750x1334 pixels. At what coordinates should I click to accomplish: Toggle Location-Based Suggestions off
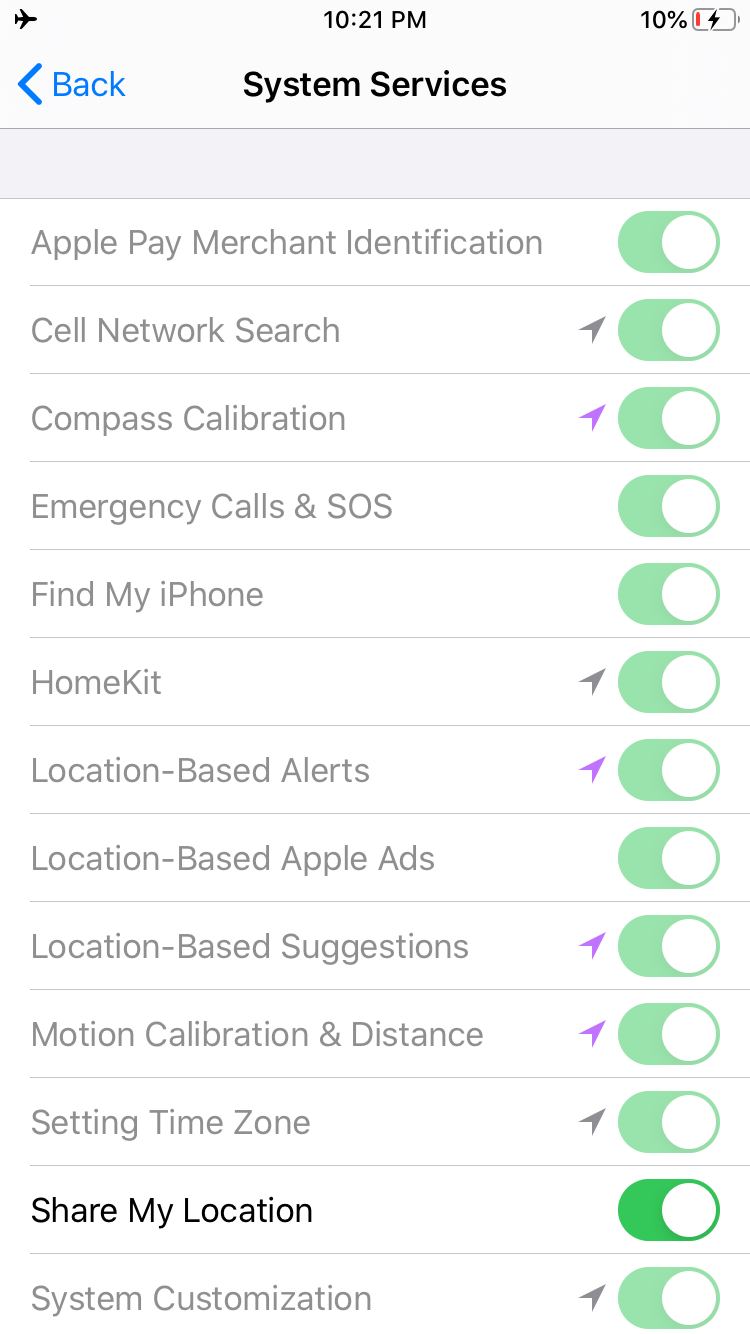(x=668, y=947)
